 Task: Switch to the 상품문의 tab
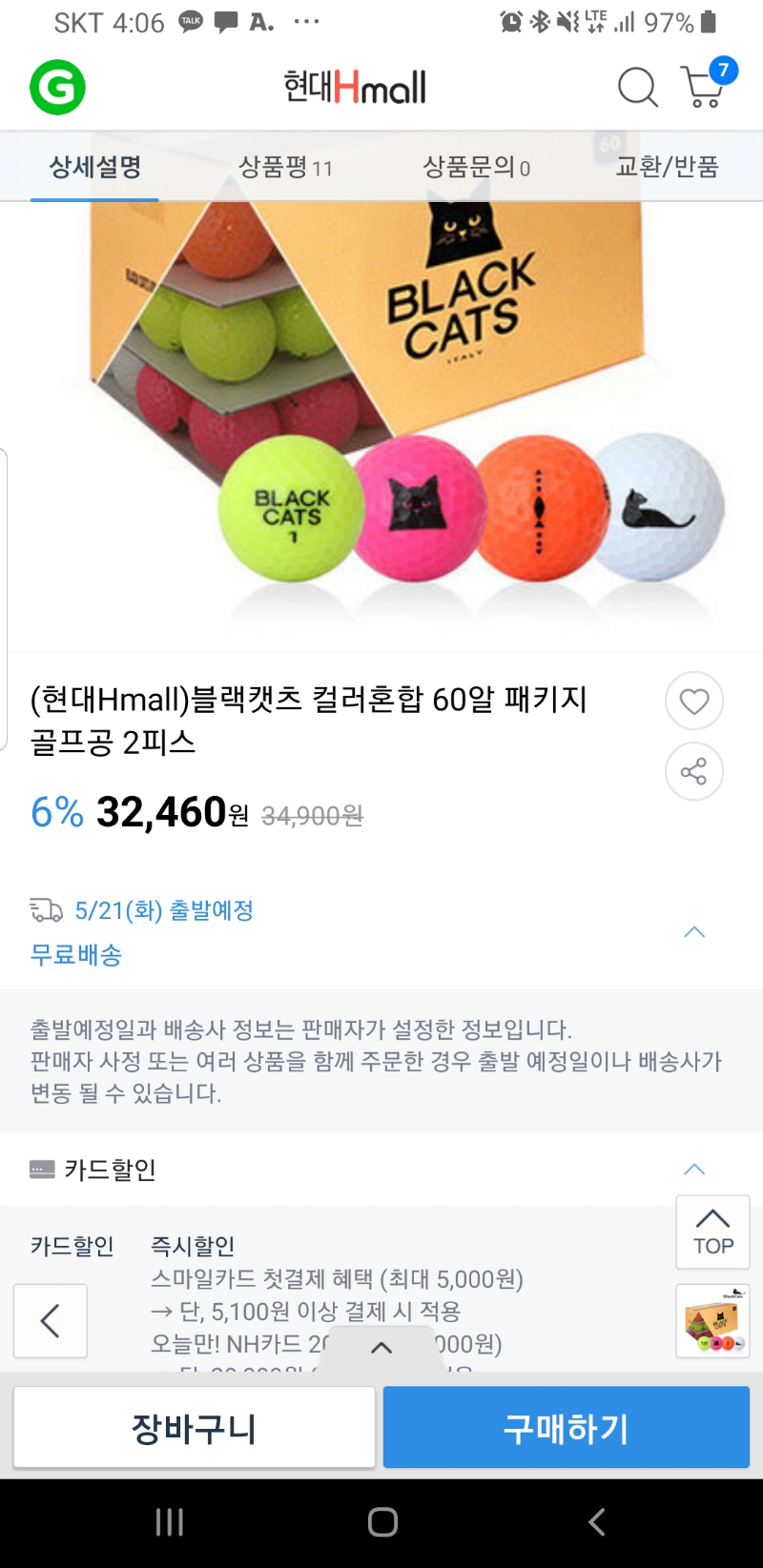coord(476,168)
